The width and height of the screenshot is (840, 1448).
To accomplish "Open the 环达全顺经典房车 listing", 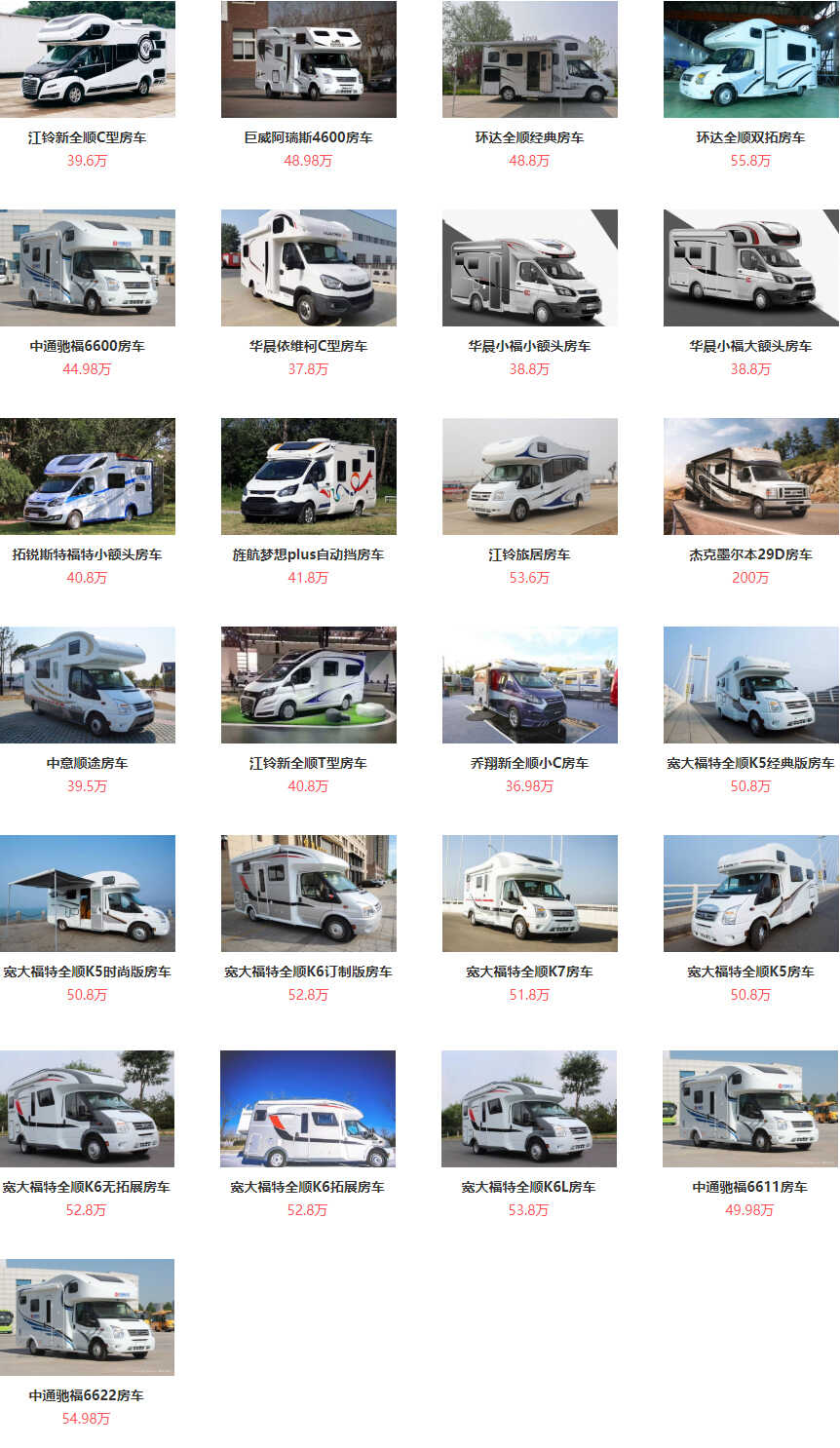I will tap(529, 59).
